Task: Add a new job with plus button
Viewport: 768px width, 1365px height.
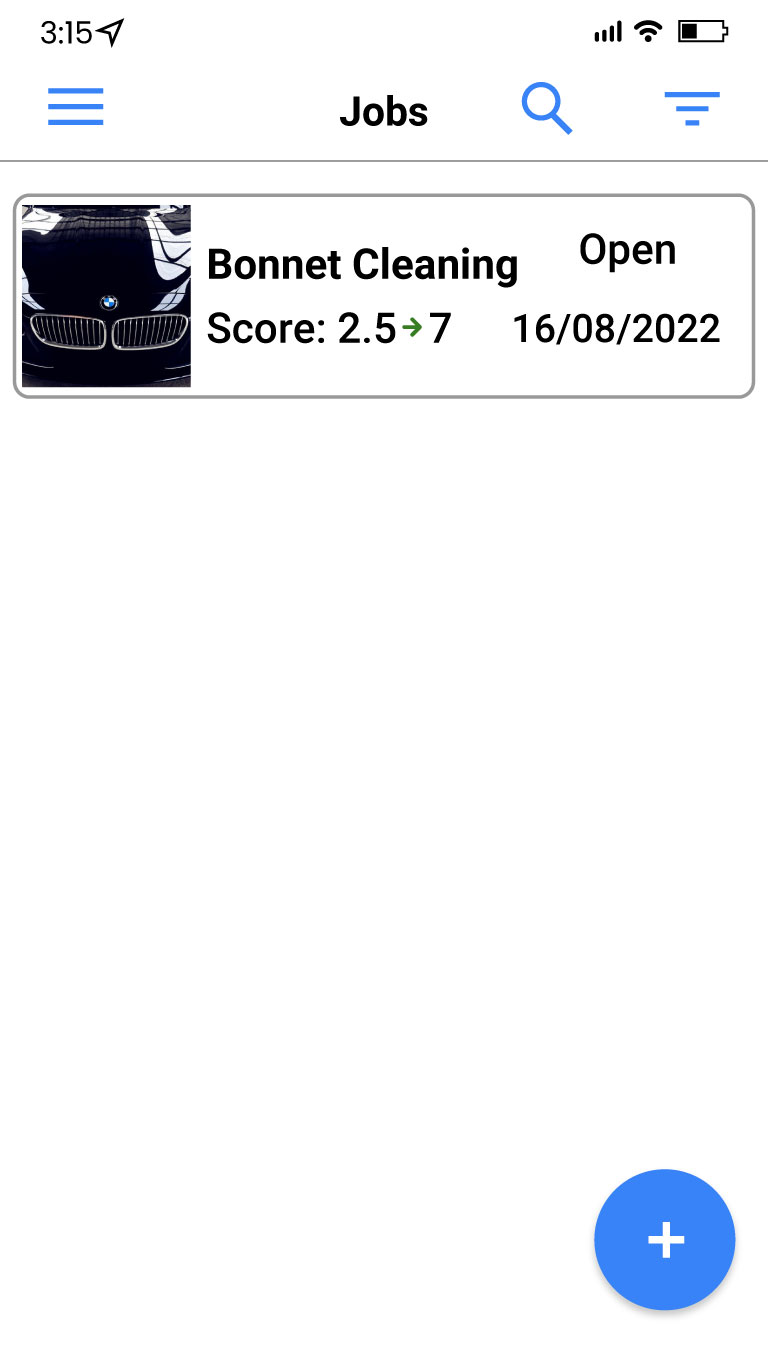Action: [x=665, y=1240]
